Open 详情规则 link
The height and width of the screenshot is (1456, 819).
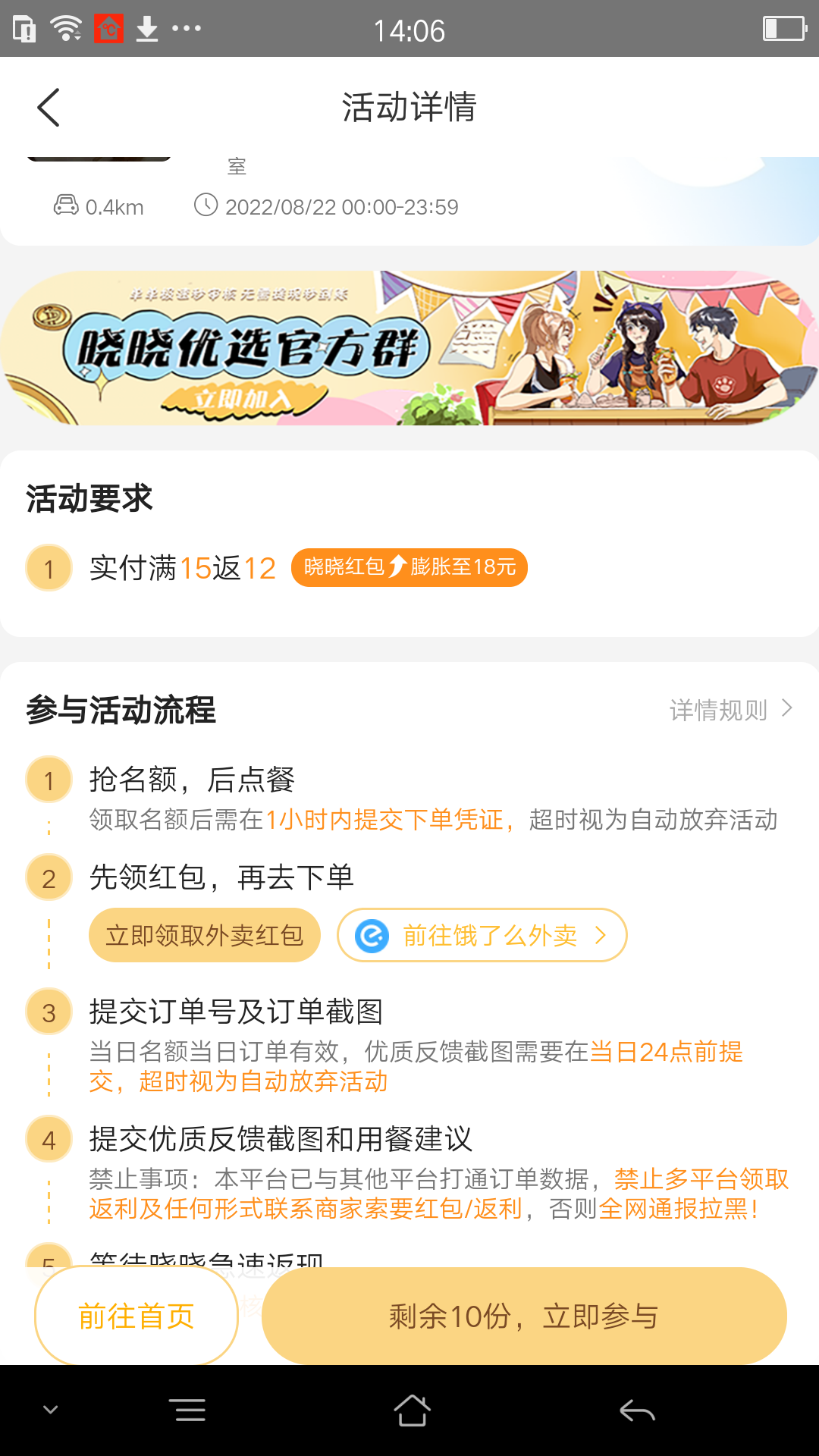pyautogui.click(x=730, y=710)
